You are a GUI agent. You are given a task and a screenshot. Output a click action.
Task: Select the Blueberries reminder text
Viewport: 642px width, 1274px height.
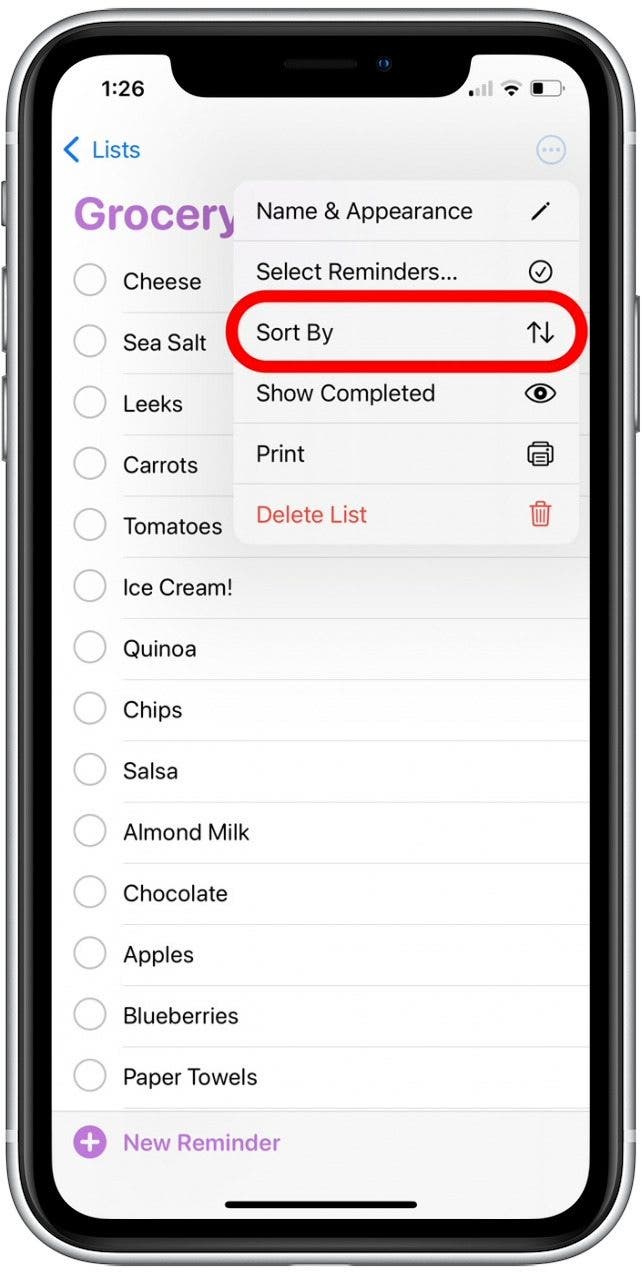(181, 1016)
